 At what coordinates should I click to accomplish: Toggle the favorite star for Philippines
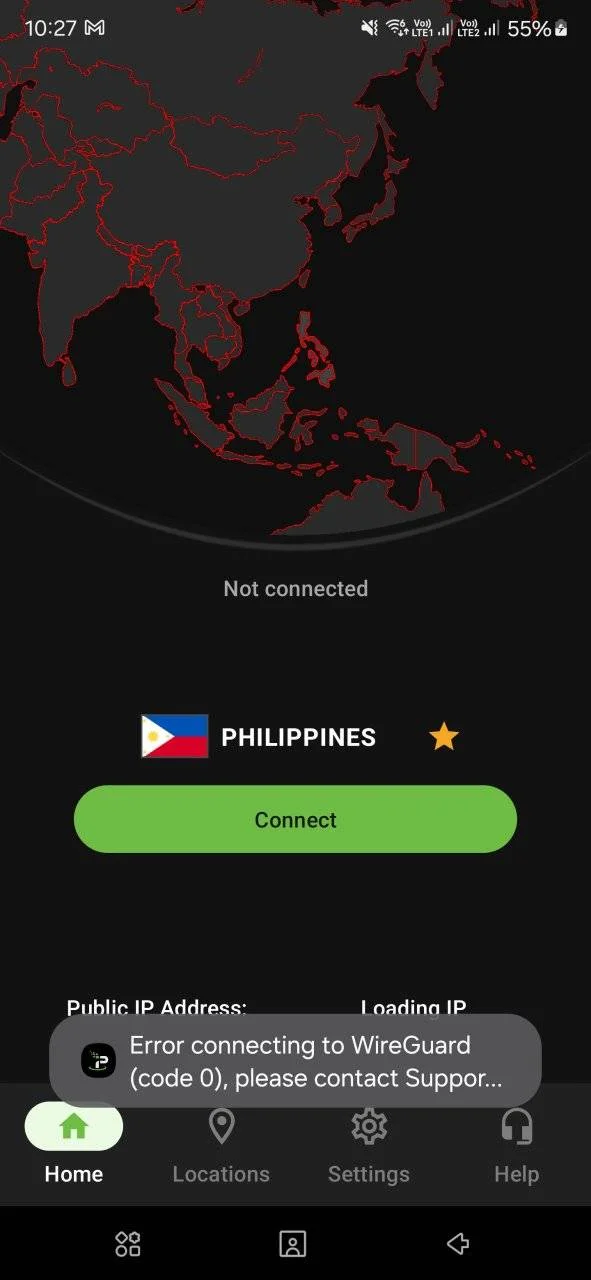[x=444, y=737]
